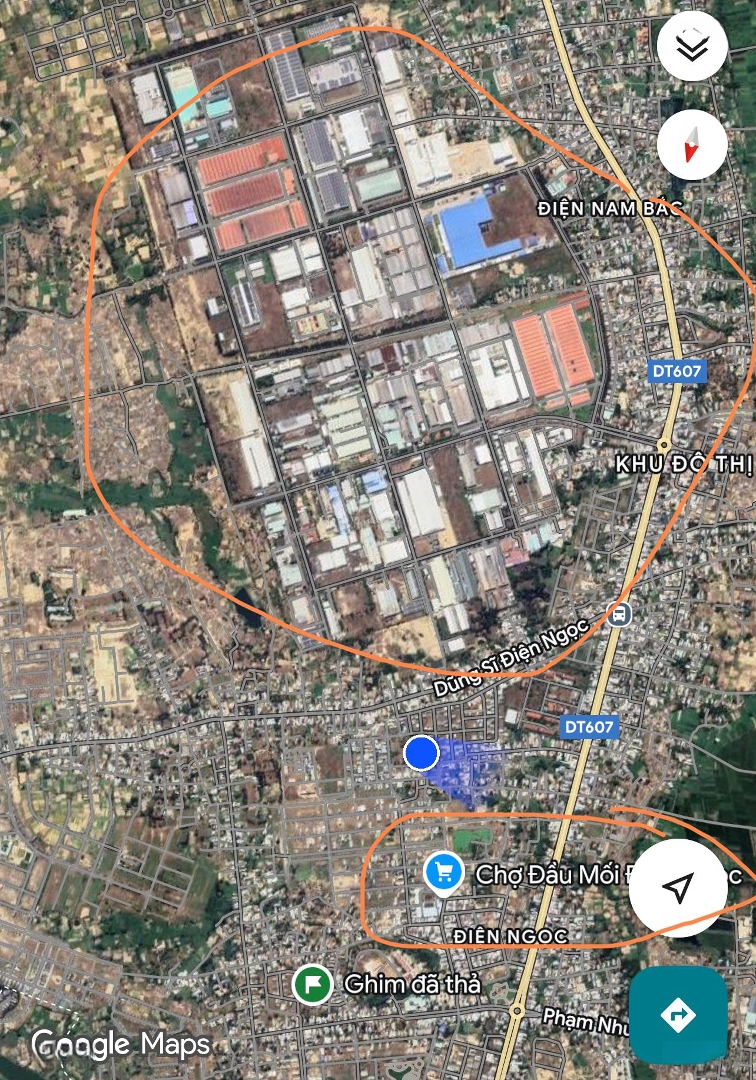Open the bus stop near Dũng Sĩ Điện Ngọc
Image resolution: width=756 pixels, height=1080 pixels.
pos(620,613)
